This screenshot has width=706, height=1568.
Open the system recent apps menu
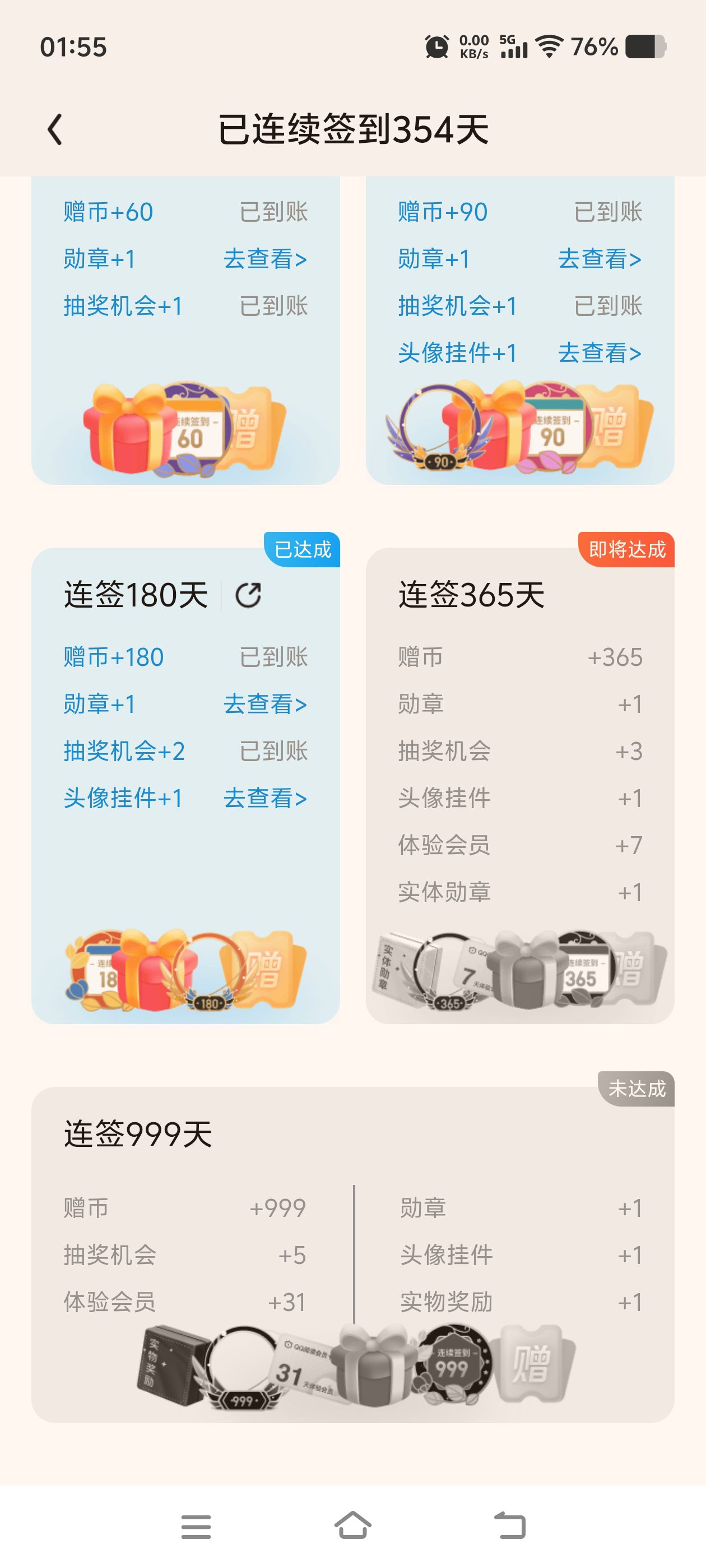pos(196,1526)
